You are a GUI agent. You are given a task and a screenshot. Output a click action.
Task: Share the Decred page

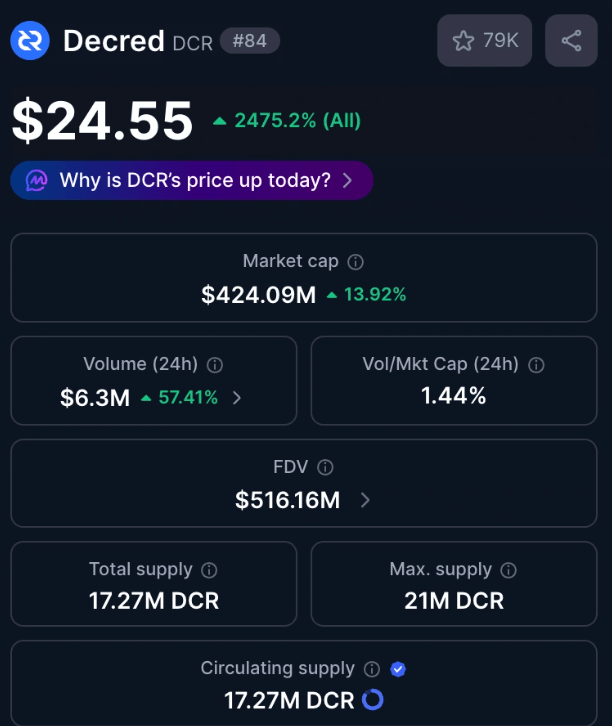[x=571, y=41]
